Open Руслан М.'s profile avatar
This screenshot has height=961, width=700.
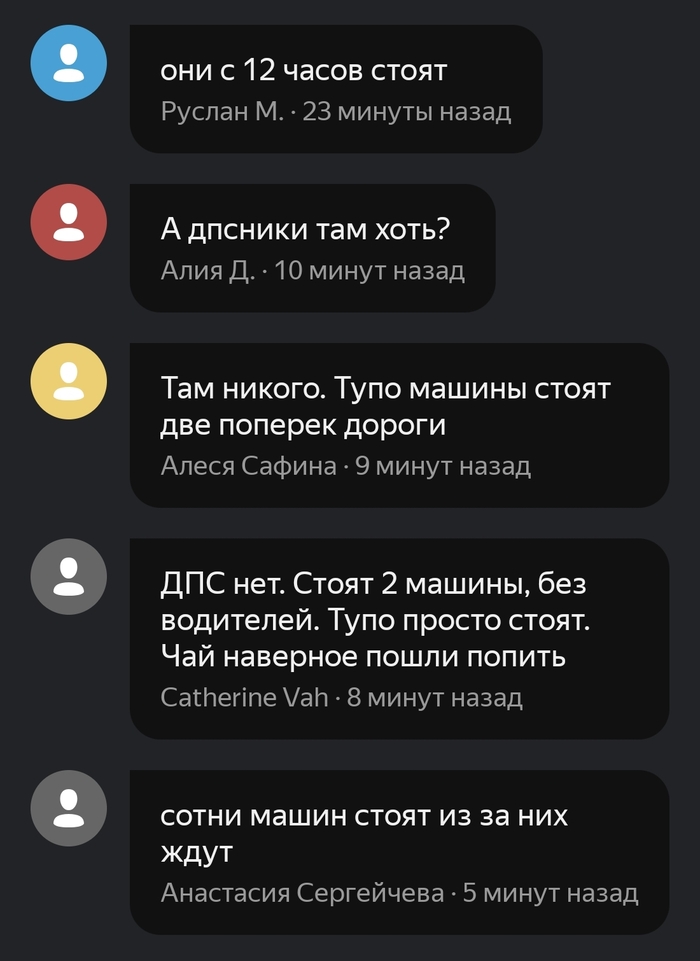click(x=68, y=63)
